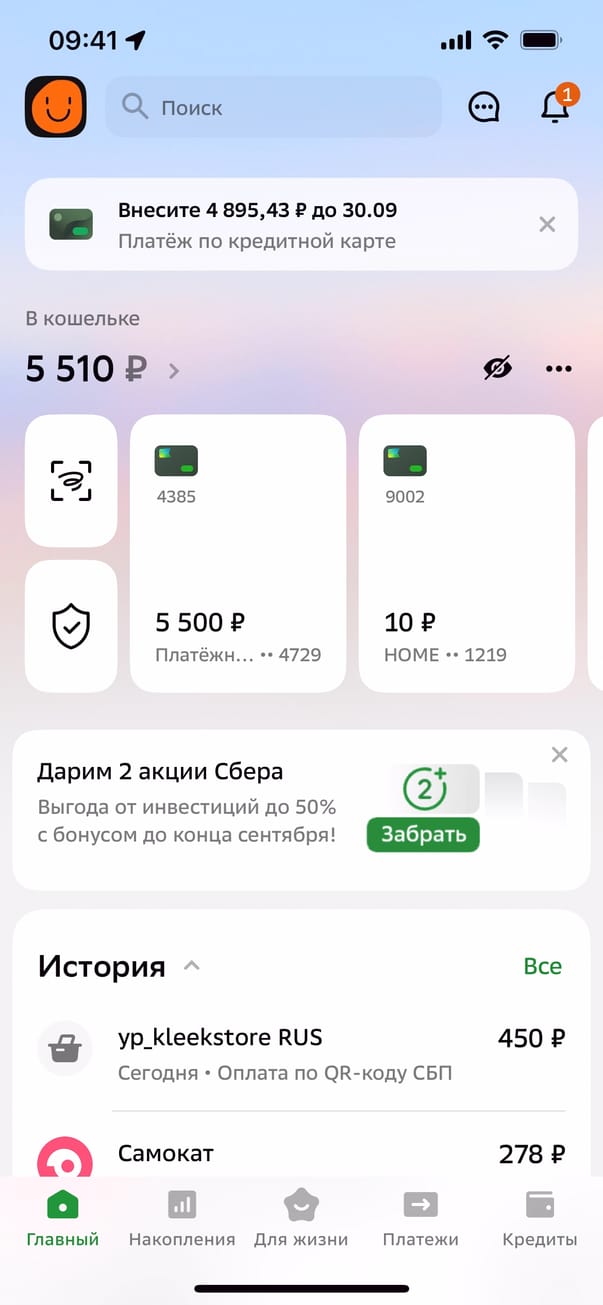Open the QR code scanner
This screenshot has height=1305, width=603.
[71, 481]
